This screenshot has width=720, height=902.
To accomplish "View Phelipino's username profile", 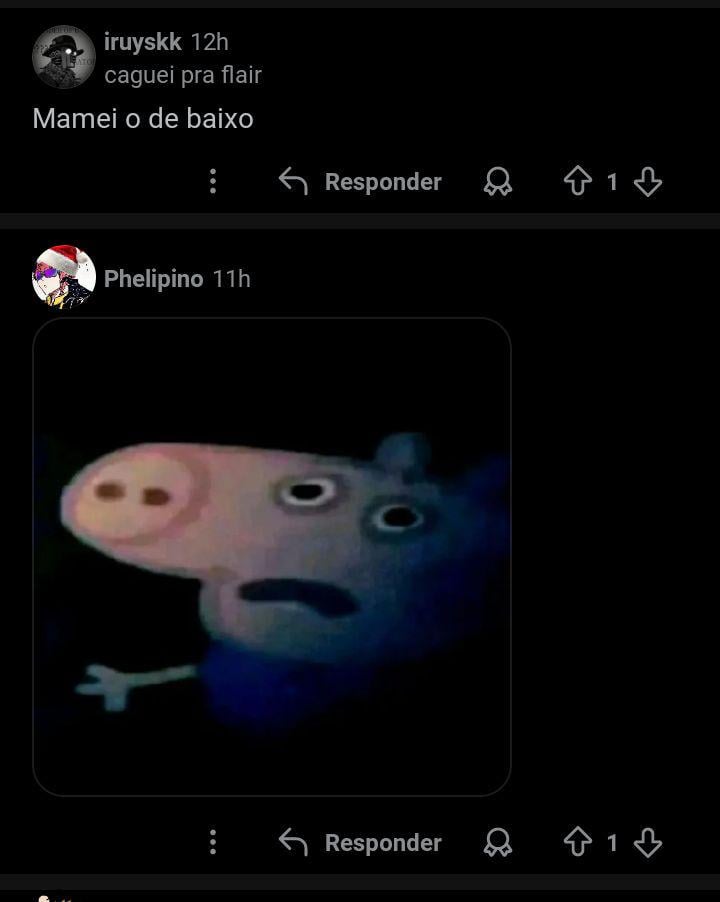I will pyautogui.click(x=153, y=279).
